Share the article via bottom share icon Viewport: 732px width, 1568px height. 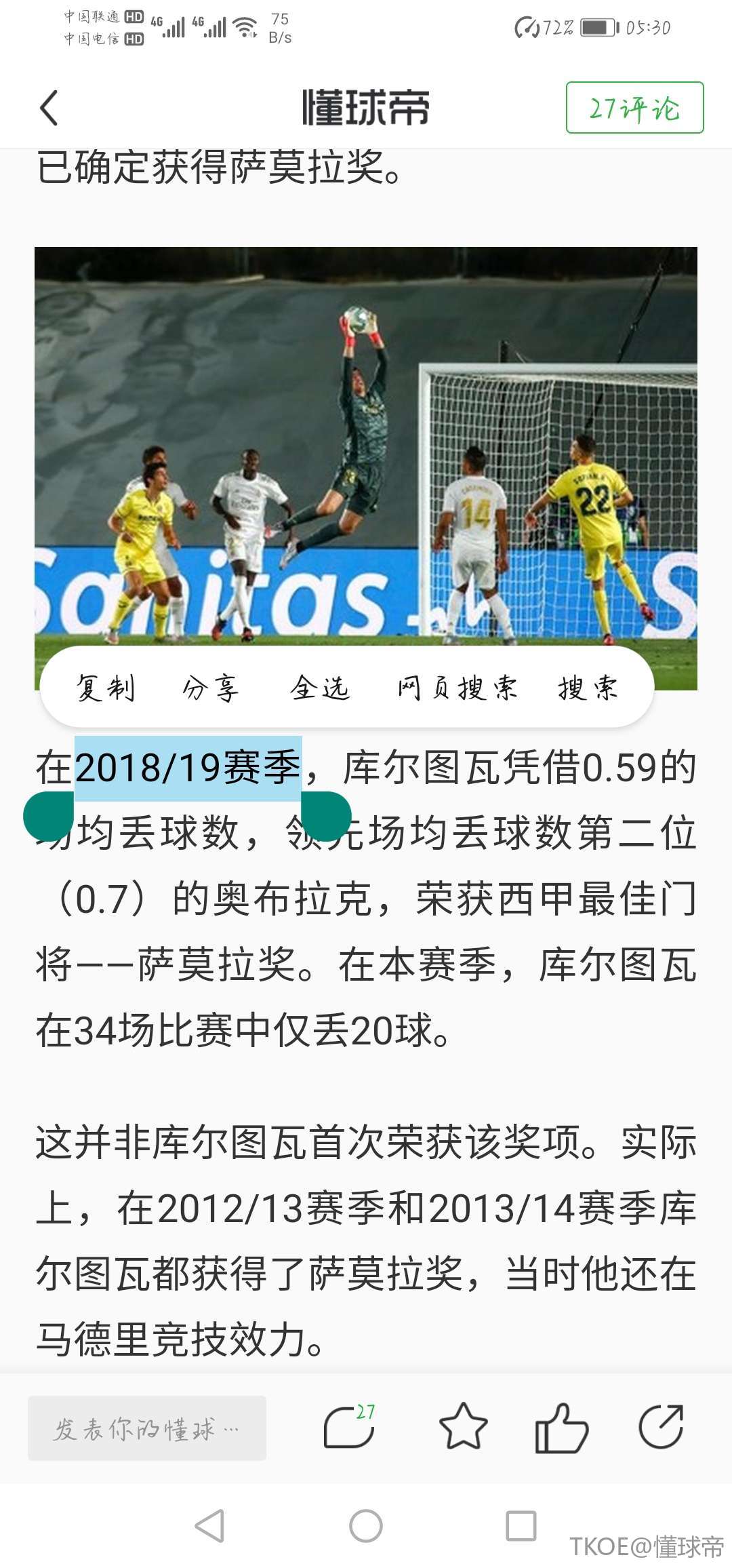[661, 1426]
